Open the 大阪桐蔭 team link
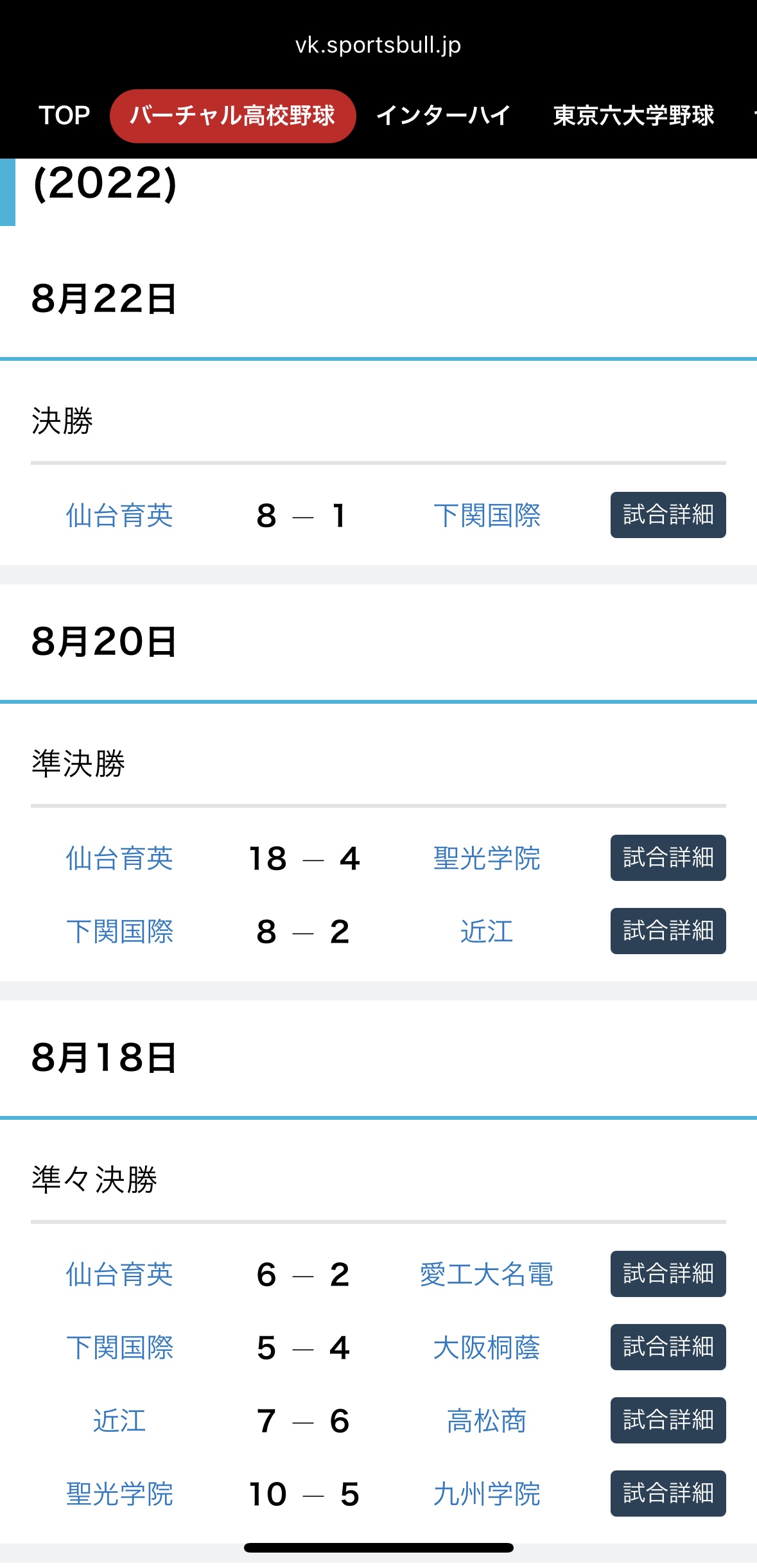Viewport: 757px width, 1568px height. (487, 1348)
